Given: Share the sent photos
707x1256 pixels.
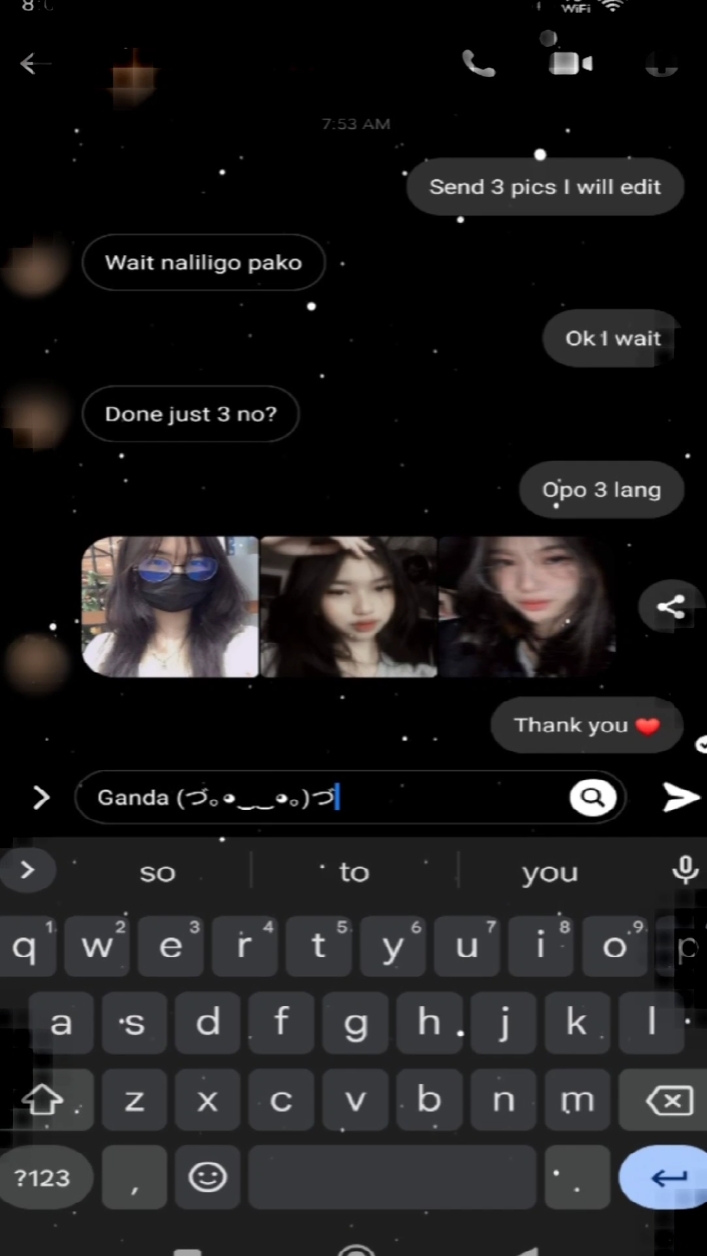Looking at the screenshot, I should pyautogui.click(x=671, y=606).
